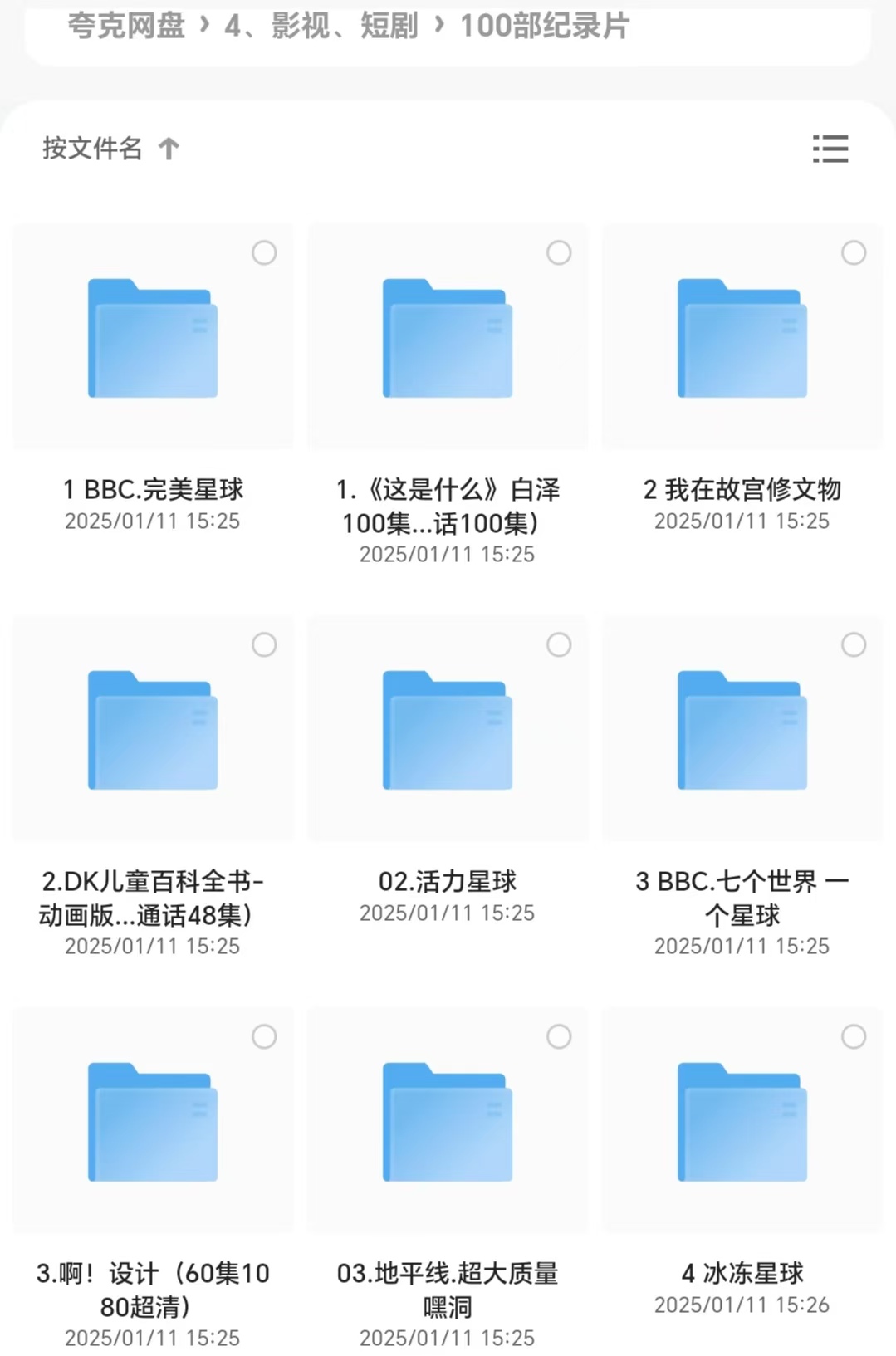Open the 2.DK儿童百科全书 folder
Image resolution: width=896 pixels, height=1356 pixels.
153,731
